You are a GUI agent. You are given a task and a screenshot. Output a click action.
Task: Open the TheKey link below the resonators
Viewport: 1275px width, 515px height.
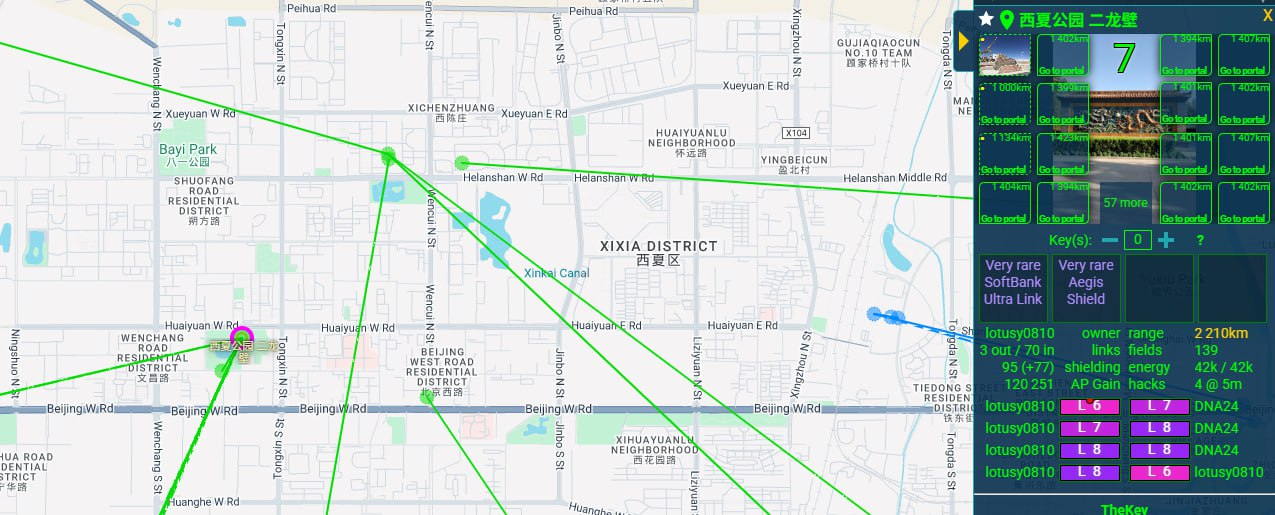coord(1124,508)
